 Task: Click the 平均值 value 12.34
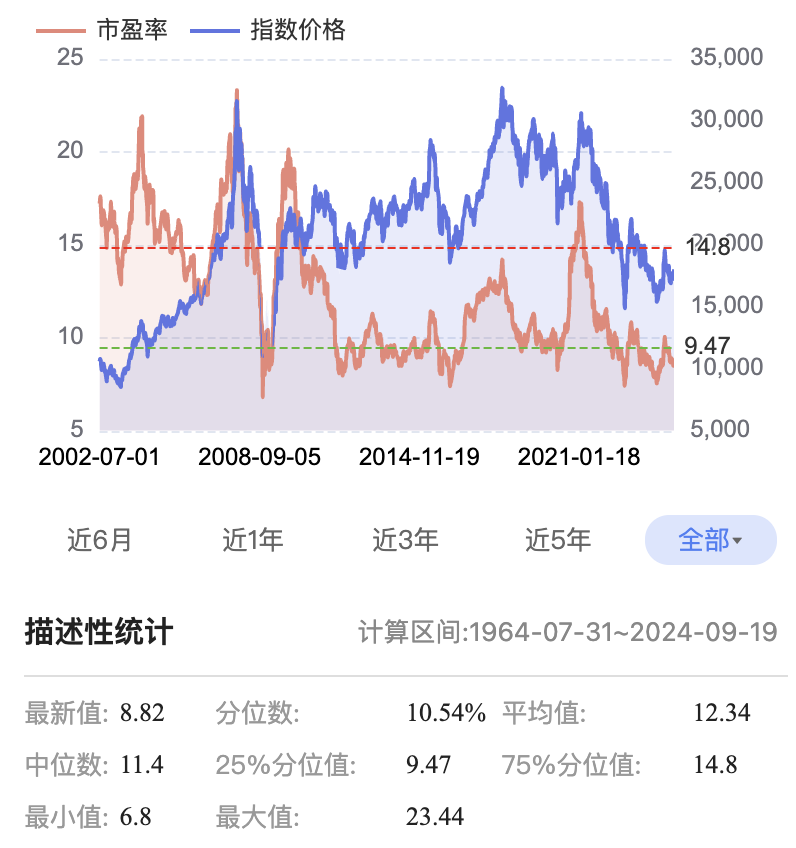[x=722, y=711]
